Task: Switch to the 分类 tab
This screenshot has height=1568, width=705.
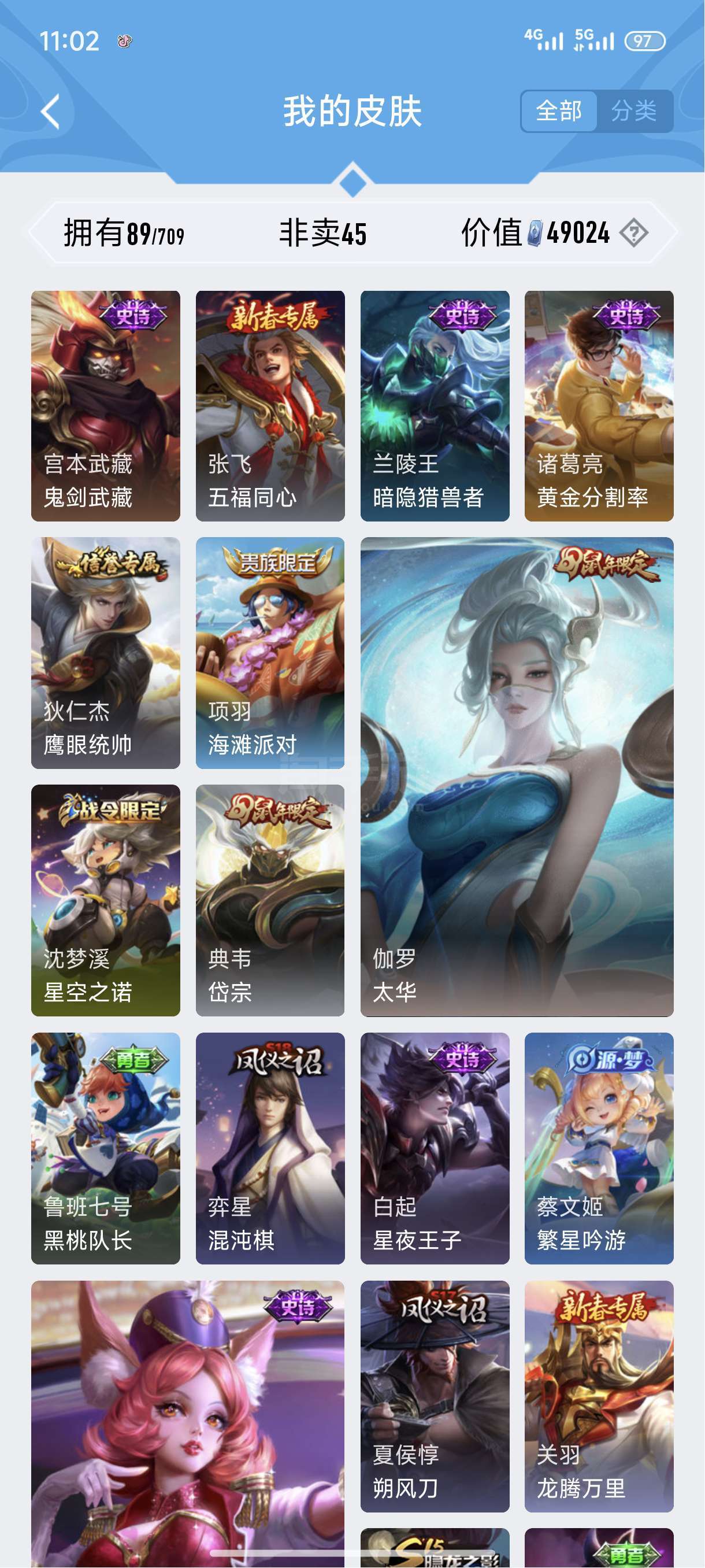Action: (634, 112)
